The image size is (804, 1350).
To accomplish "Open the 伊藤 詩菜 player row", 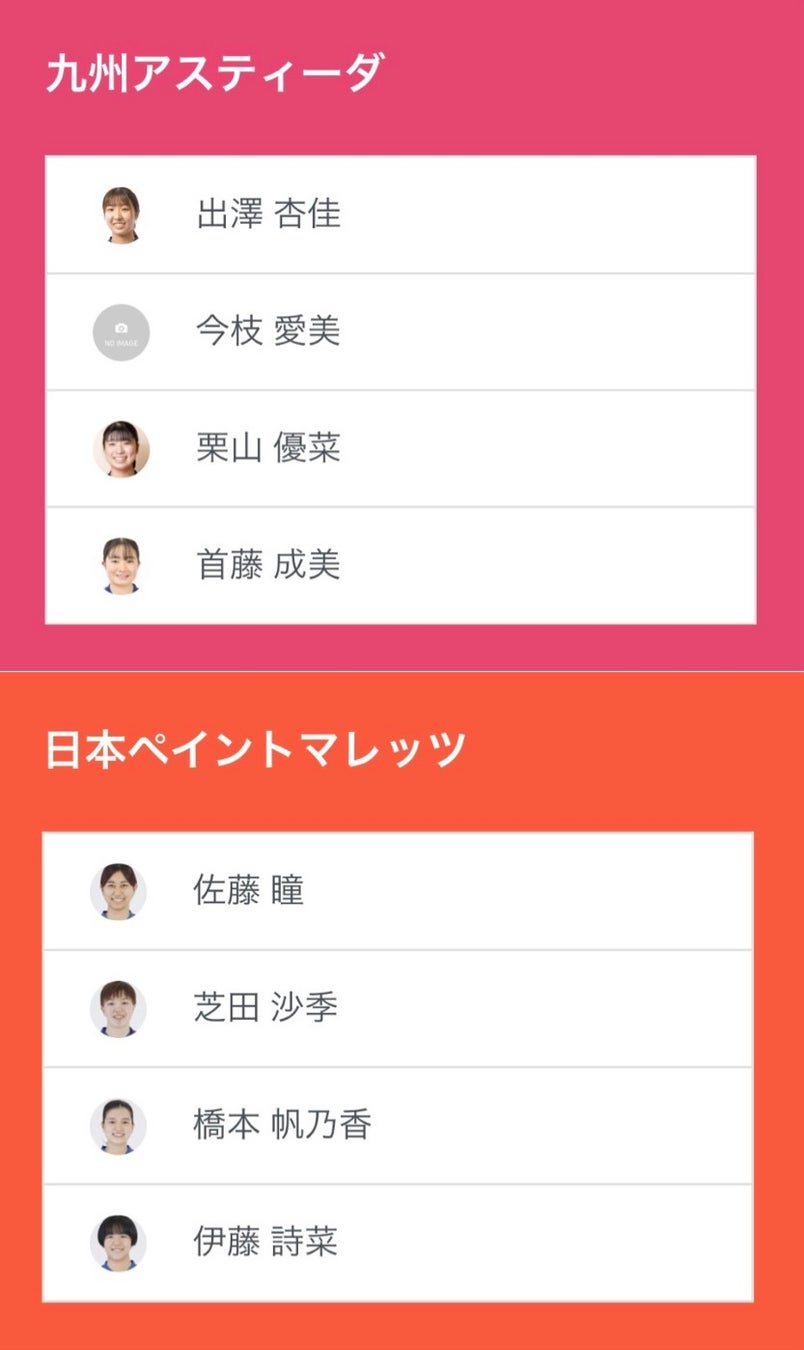I will click(397, 1243).
